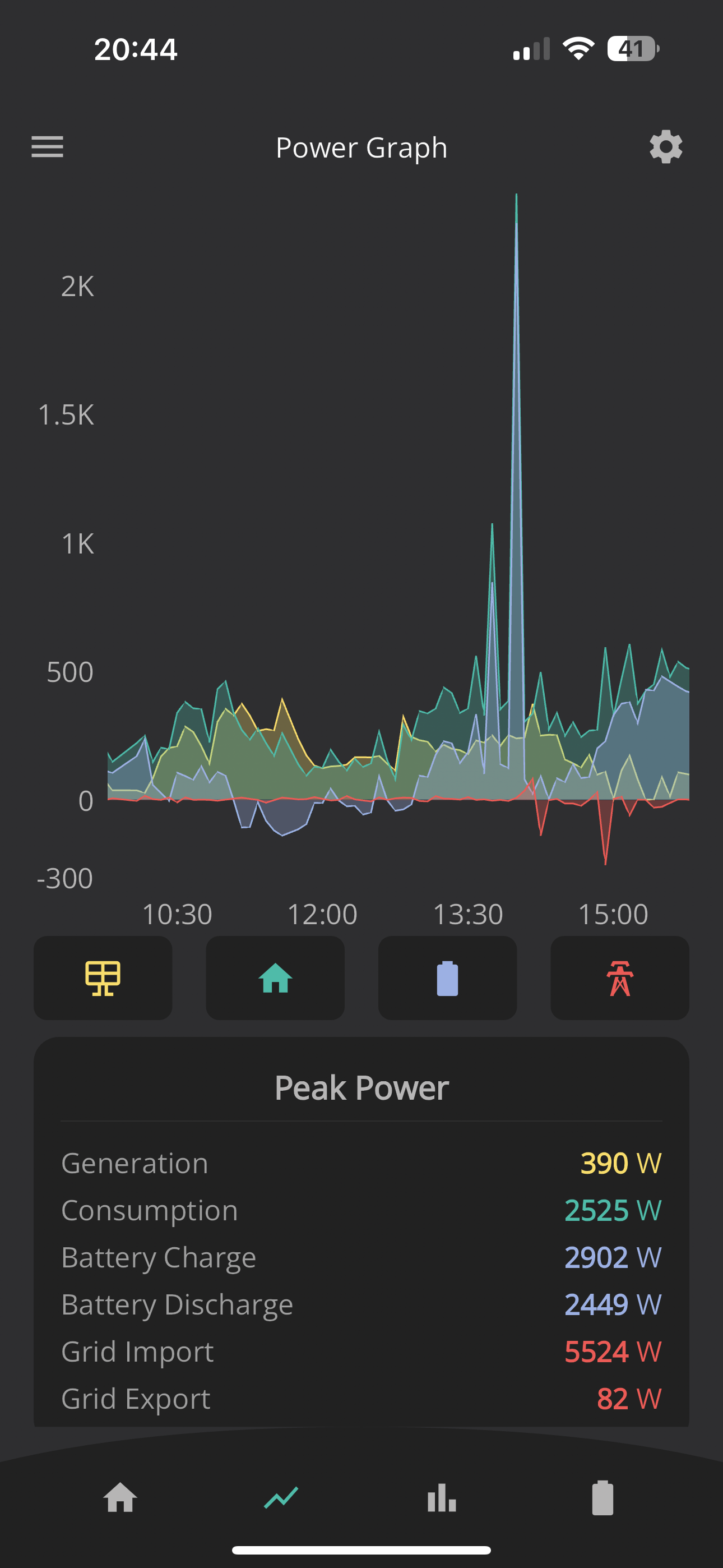This screenshot has height=1568, width=723.
Task: Open the battery tab in bottom bar
Action: click(x=602, y=1497)
